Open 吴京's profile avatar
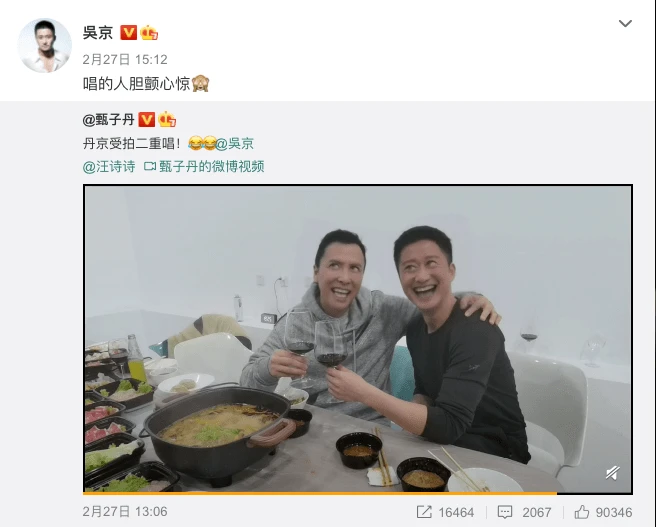656x527 pixels. (44, 45)
